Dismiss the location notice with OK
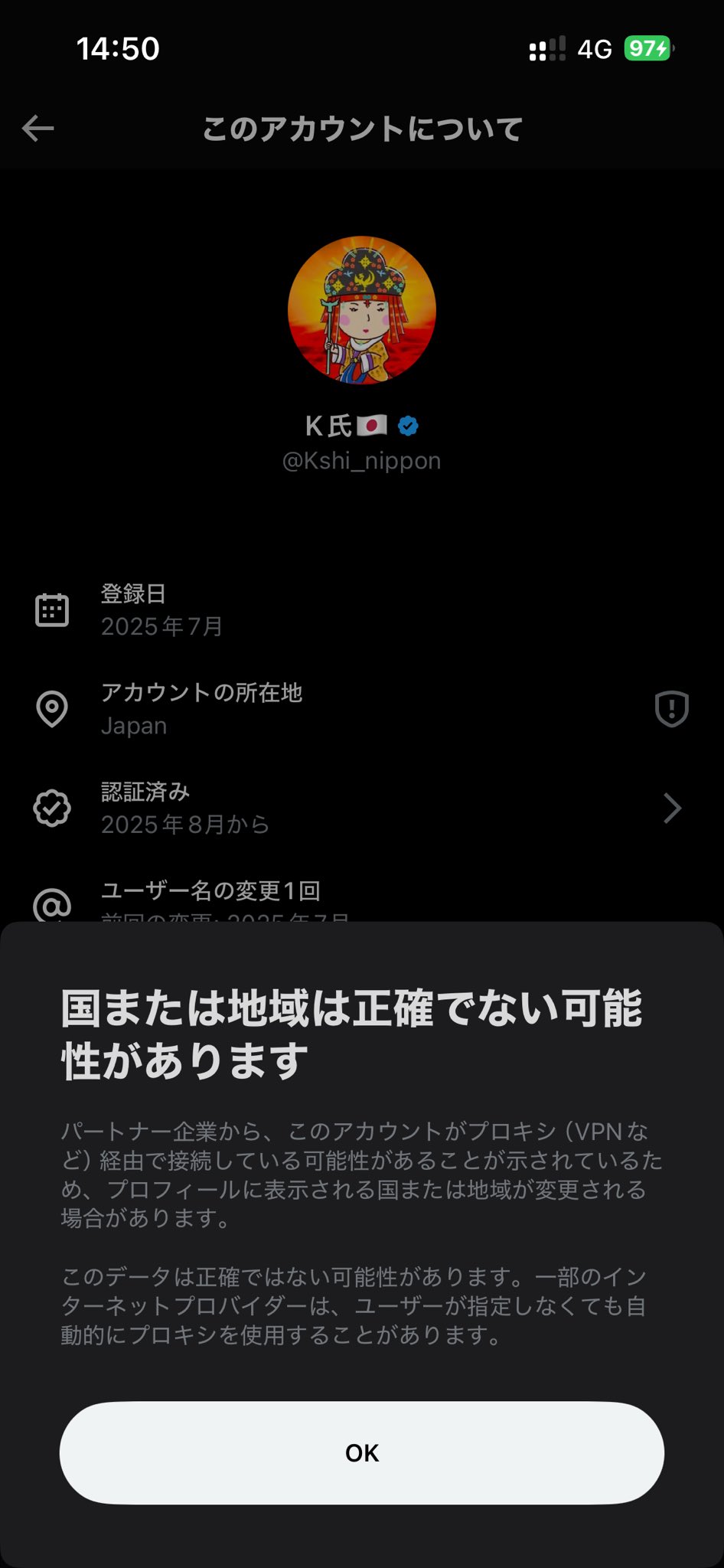 pyautogui.click(x=361, y=1452)
